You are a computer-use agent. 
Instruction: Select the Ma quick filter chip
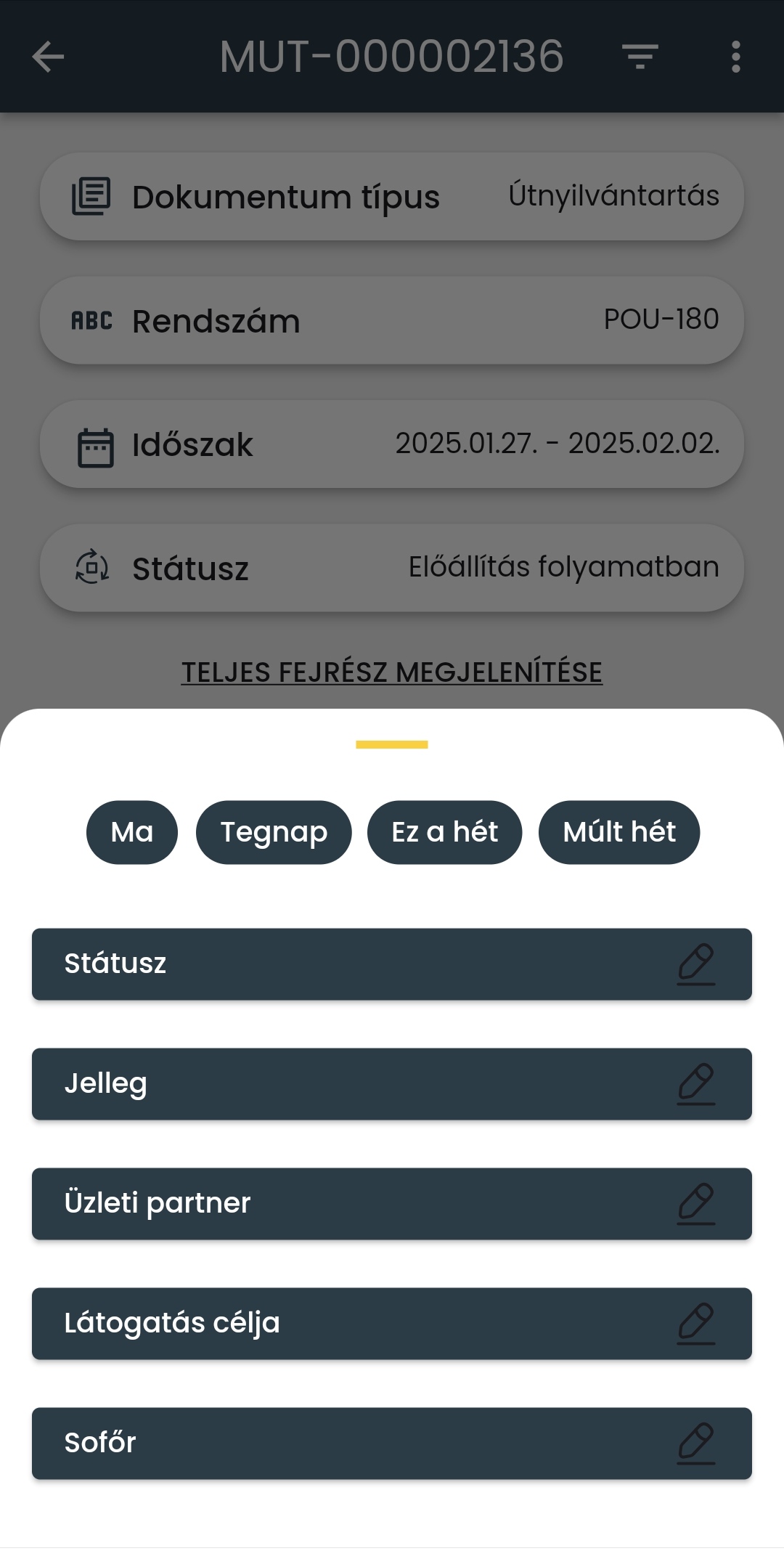point(132,832)
